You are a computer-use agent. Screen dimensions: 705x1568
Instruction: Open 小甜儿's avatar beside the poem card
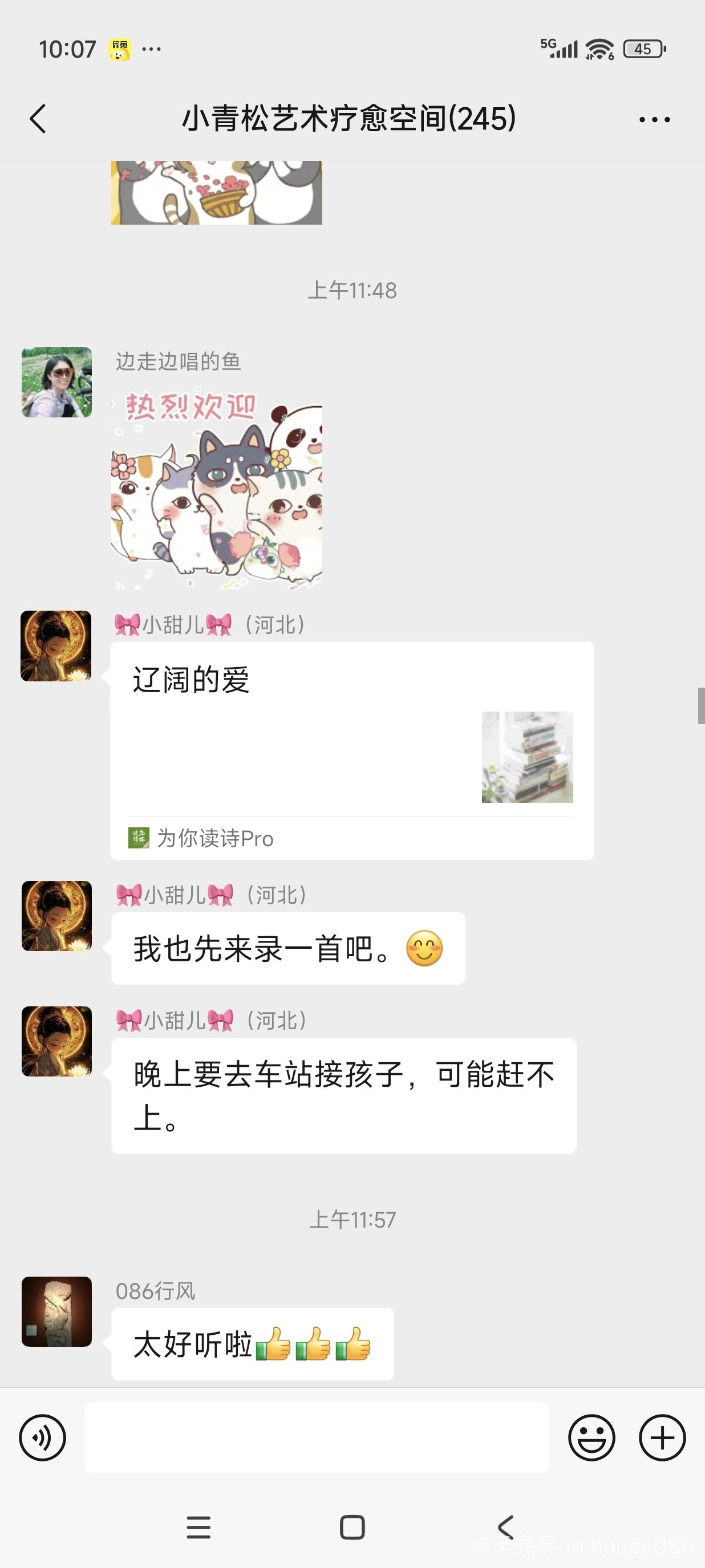[x=56, y=646]
